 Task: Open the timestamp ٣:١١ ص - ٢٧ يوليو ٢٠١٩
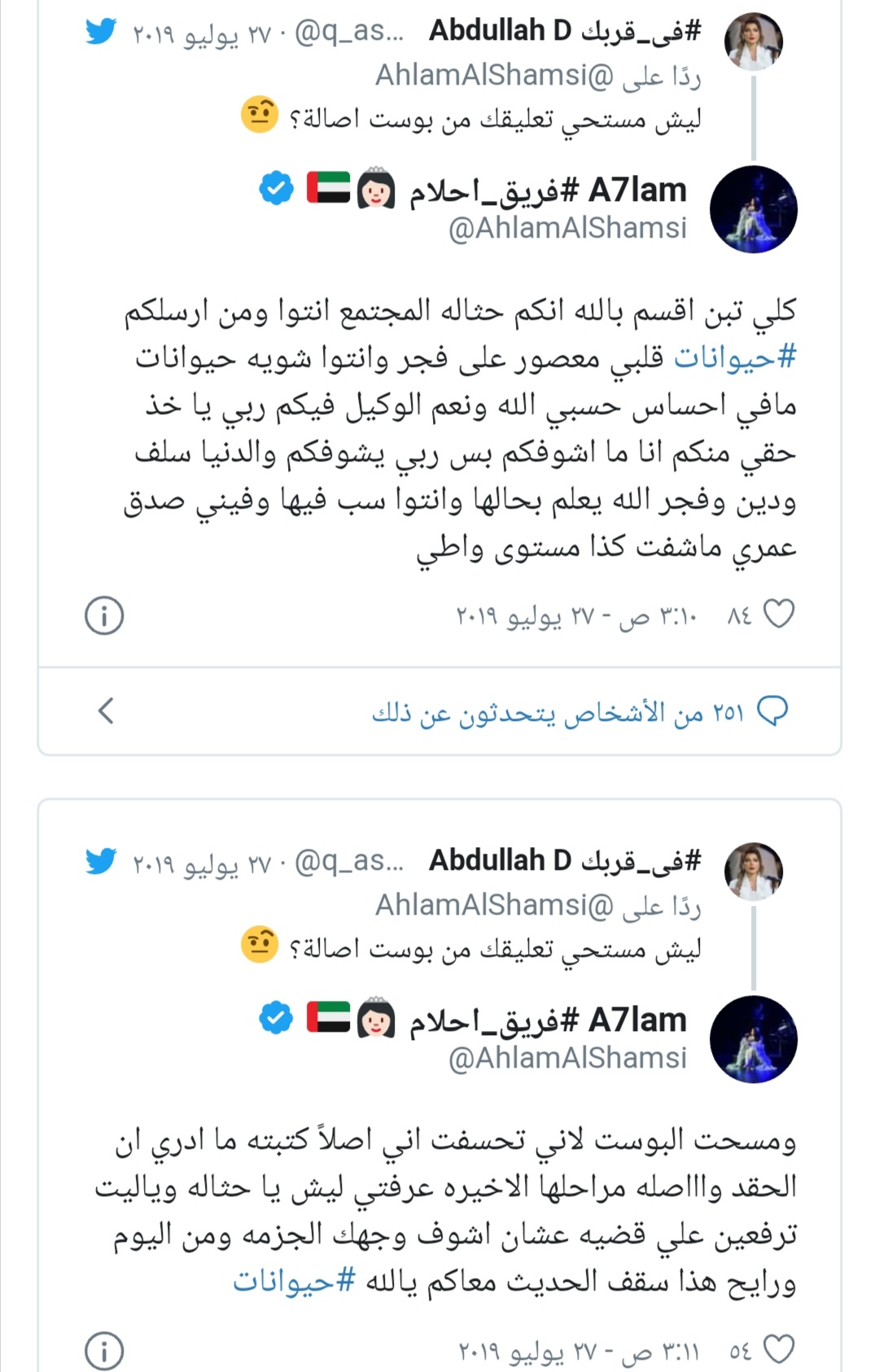pos(578,1351)
